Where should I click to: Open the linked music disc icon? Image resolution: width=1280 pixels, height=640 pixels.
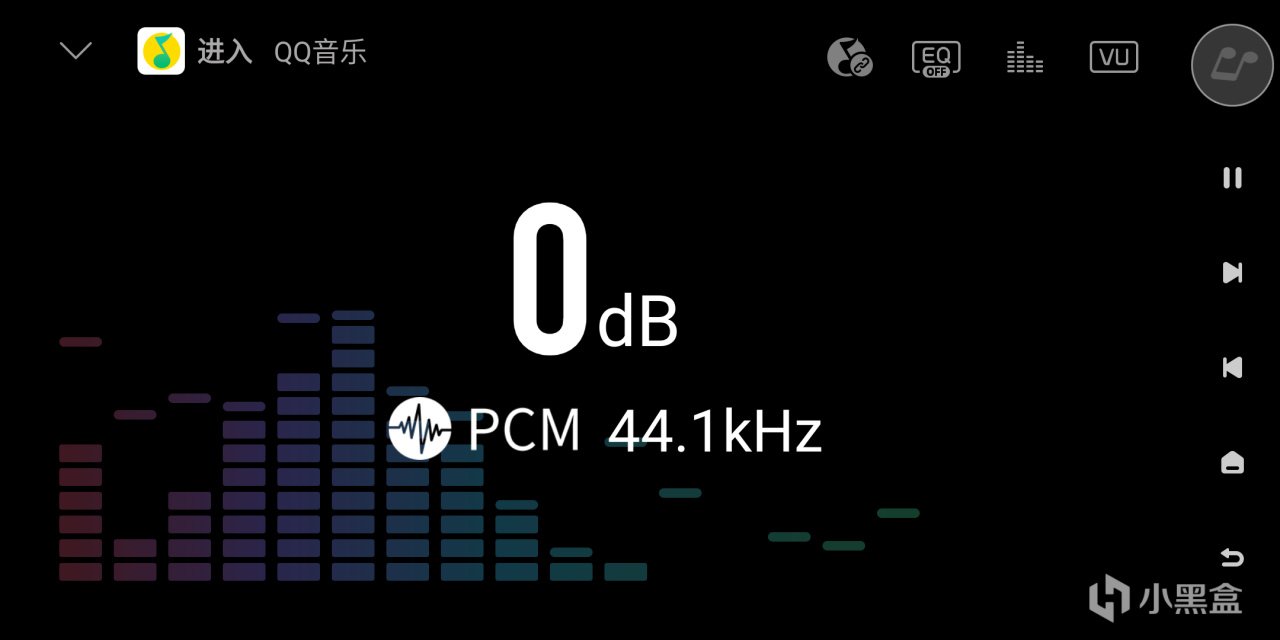coord(850,57)
